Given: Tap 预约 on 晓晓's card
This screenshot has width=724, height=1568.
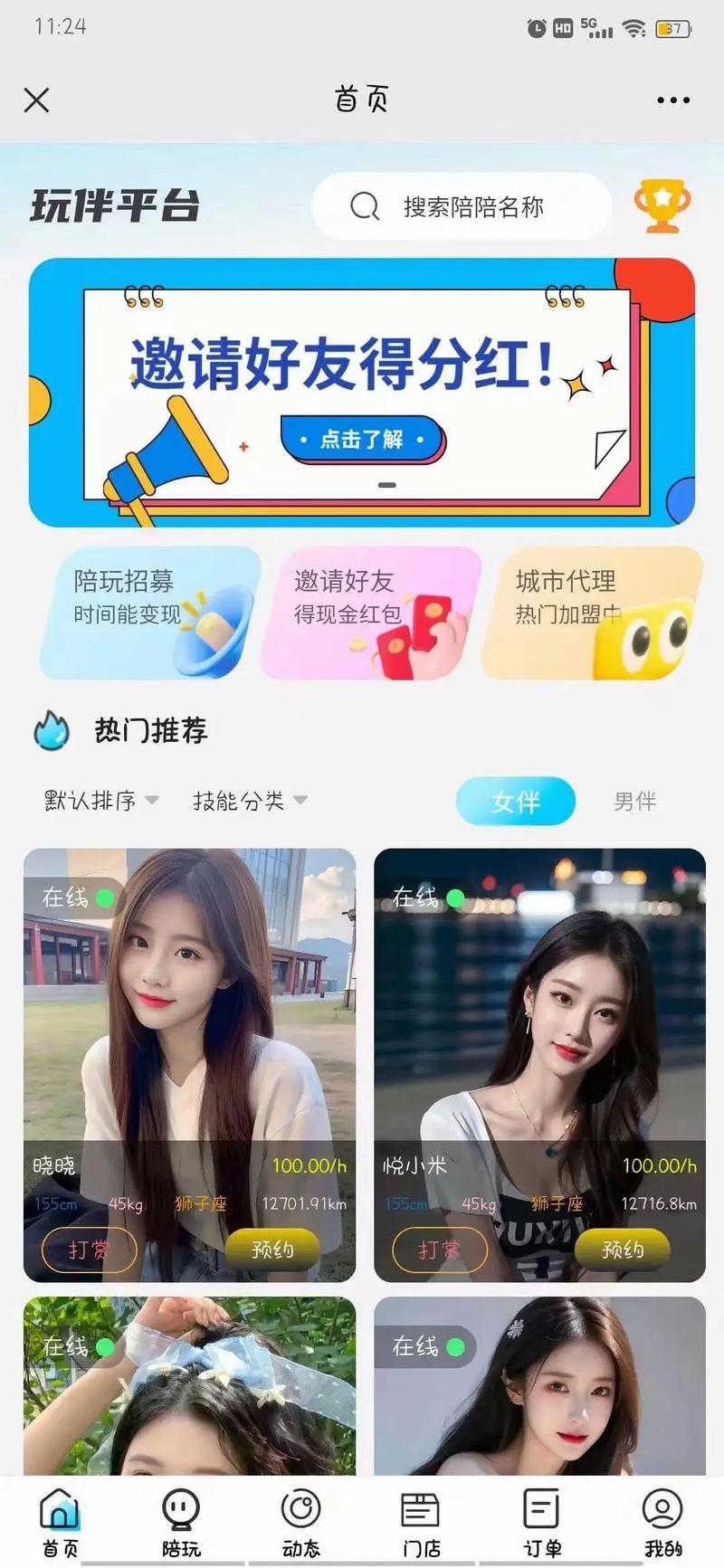Looking at the screenshot, I should [272, 1250].
